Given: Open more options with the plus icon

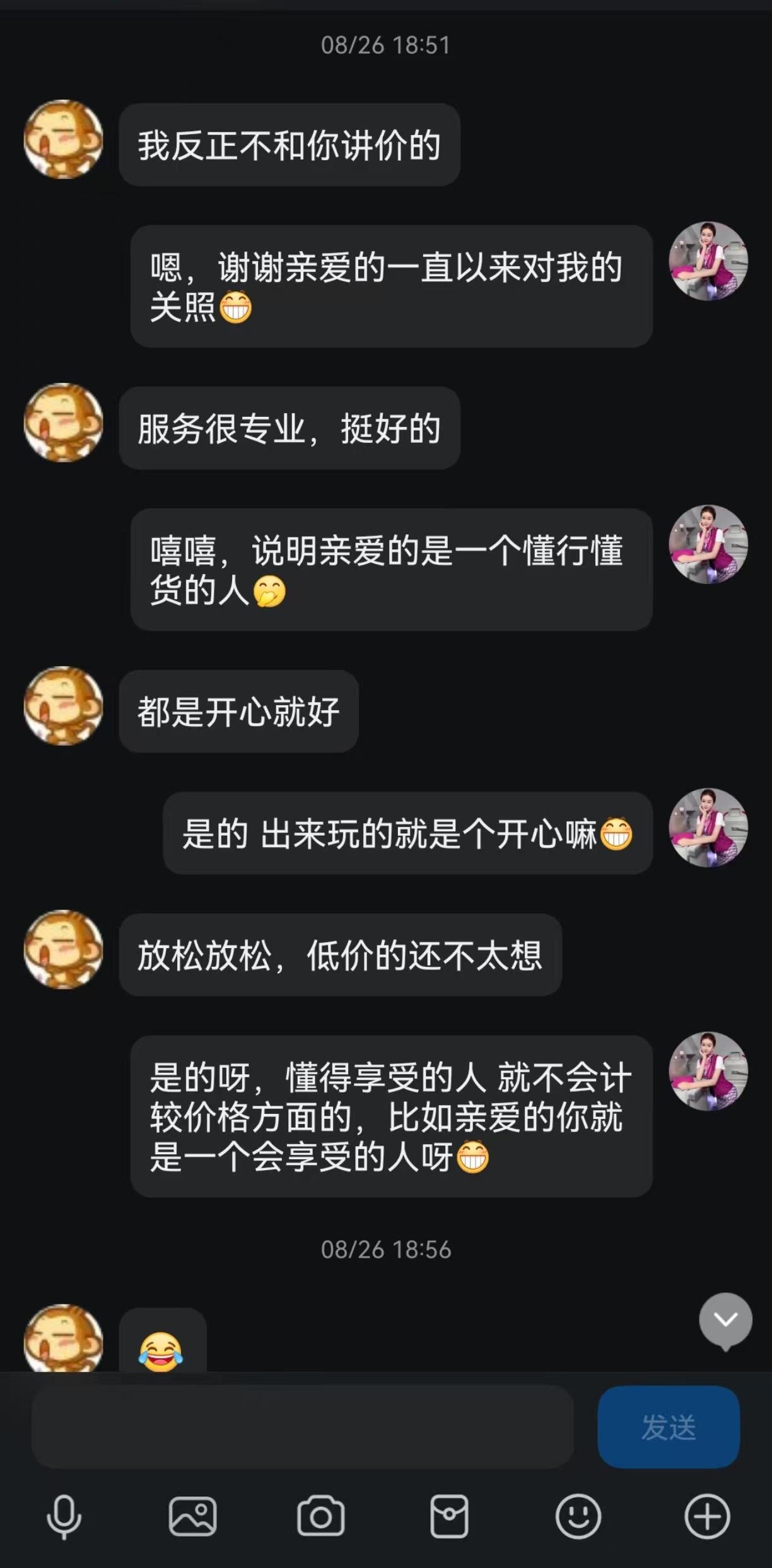Looking at the screenshot, I should tap(707, 1516).
